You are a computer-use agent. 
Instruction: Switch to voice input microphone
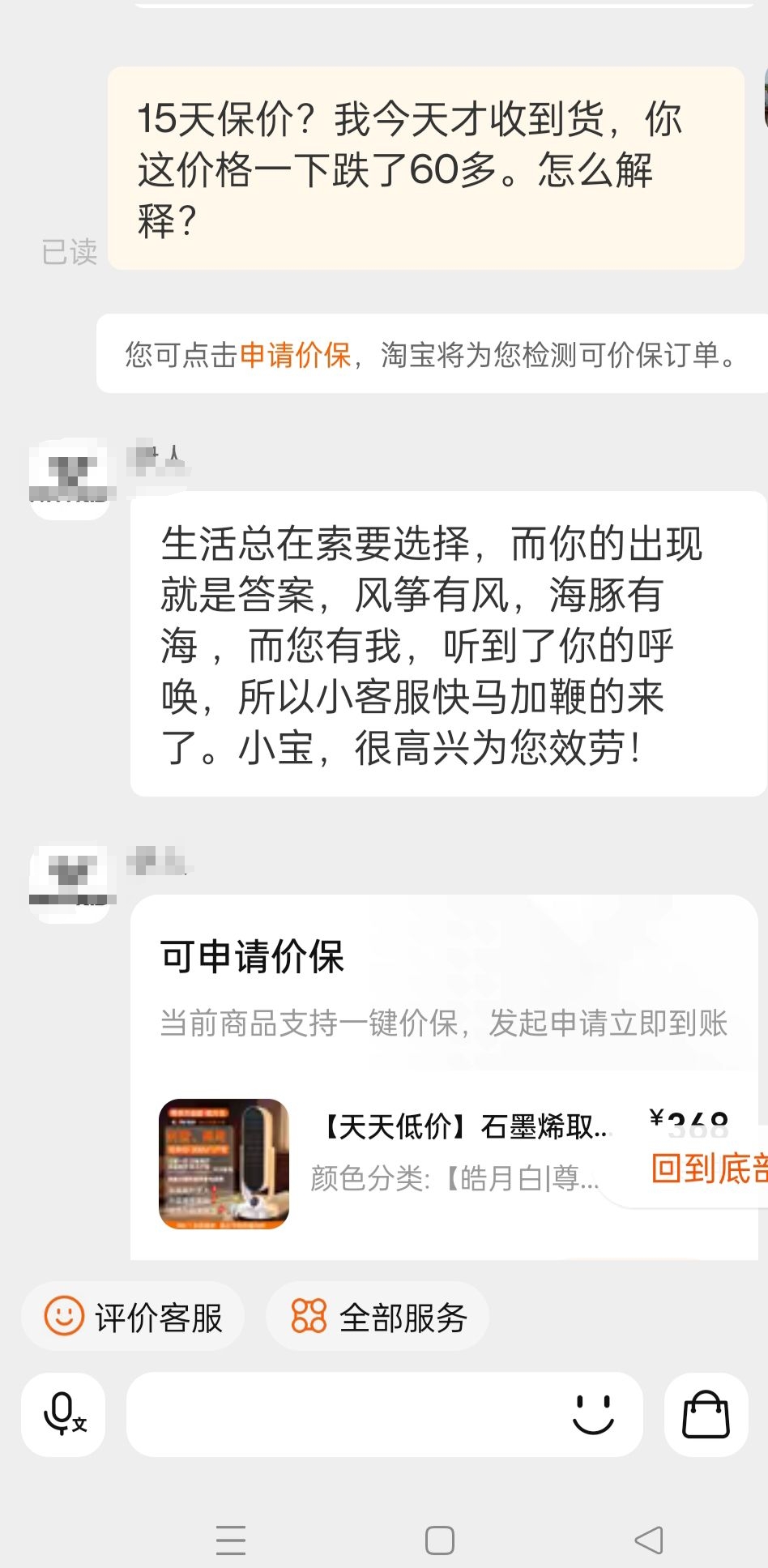click(x=63, y=1414)
